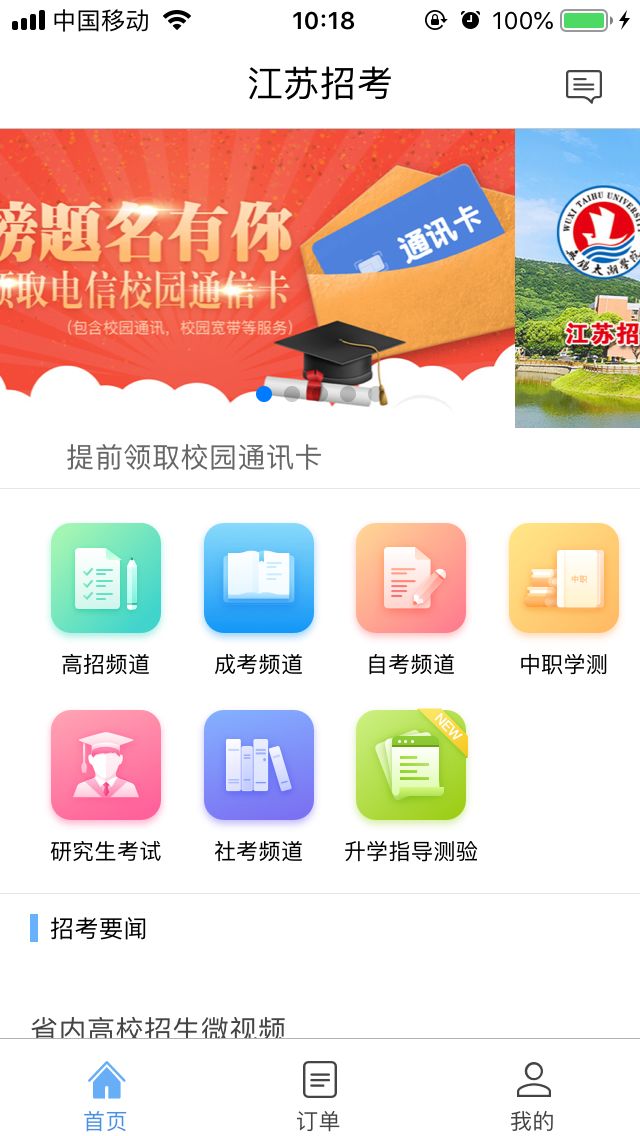Open the telecom campus card banner
Image resolution: width=640 pixels, height=1136 pixels.
257,277
